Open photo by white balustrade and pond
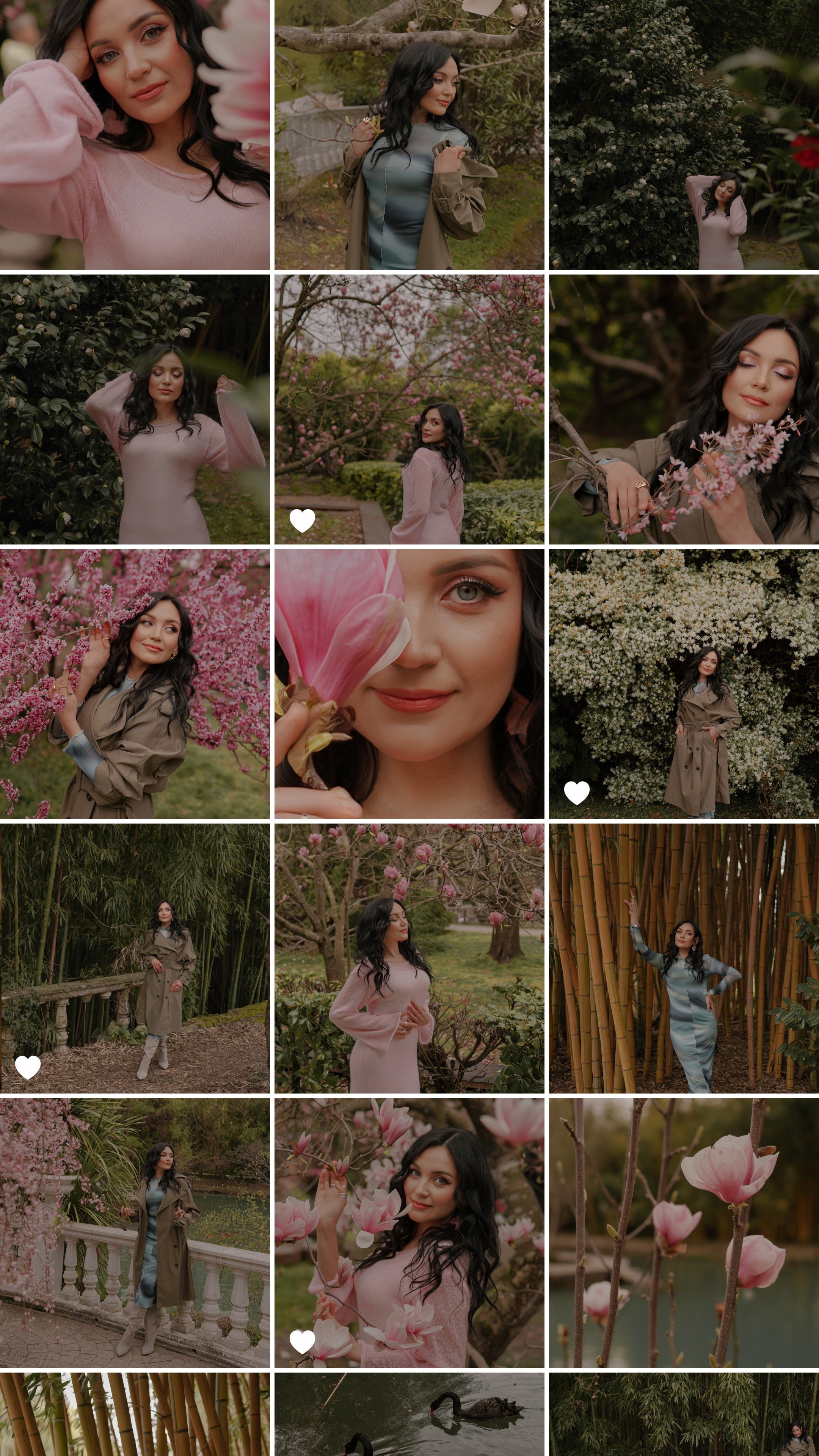The height and width of the screenshot is (1456, 819). [135, 1232]
